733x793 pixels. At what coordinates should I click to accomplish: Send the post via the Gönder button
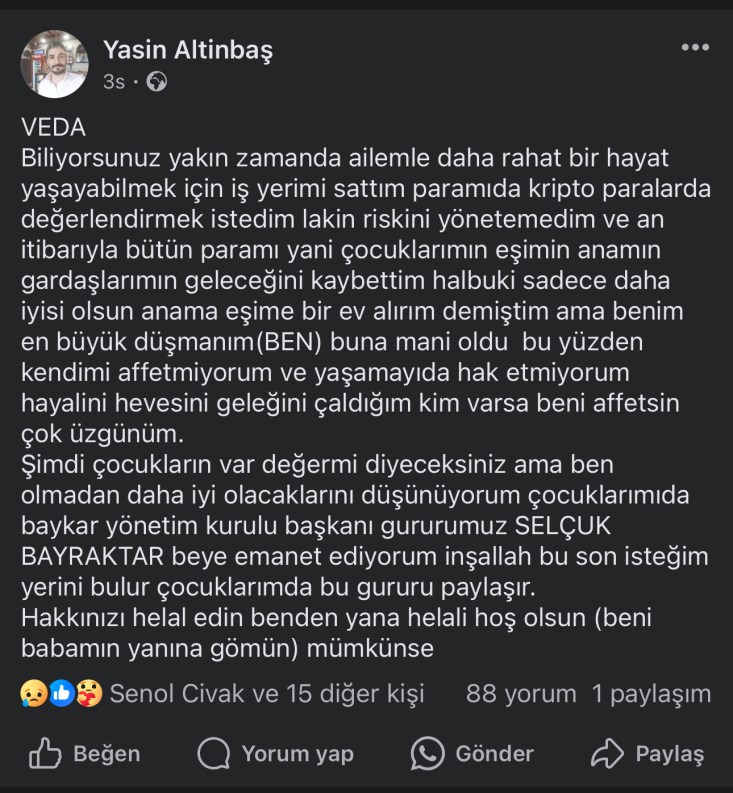(472, 754)
